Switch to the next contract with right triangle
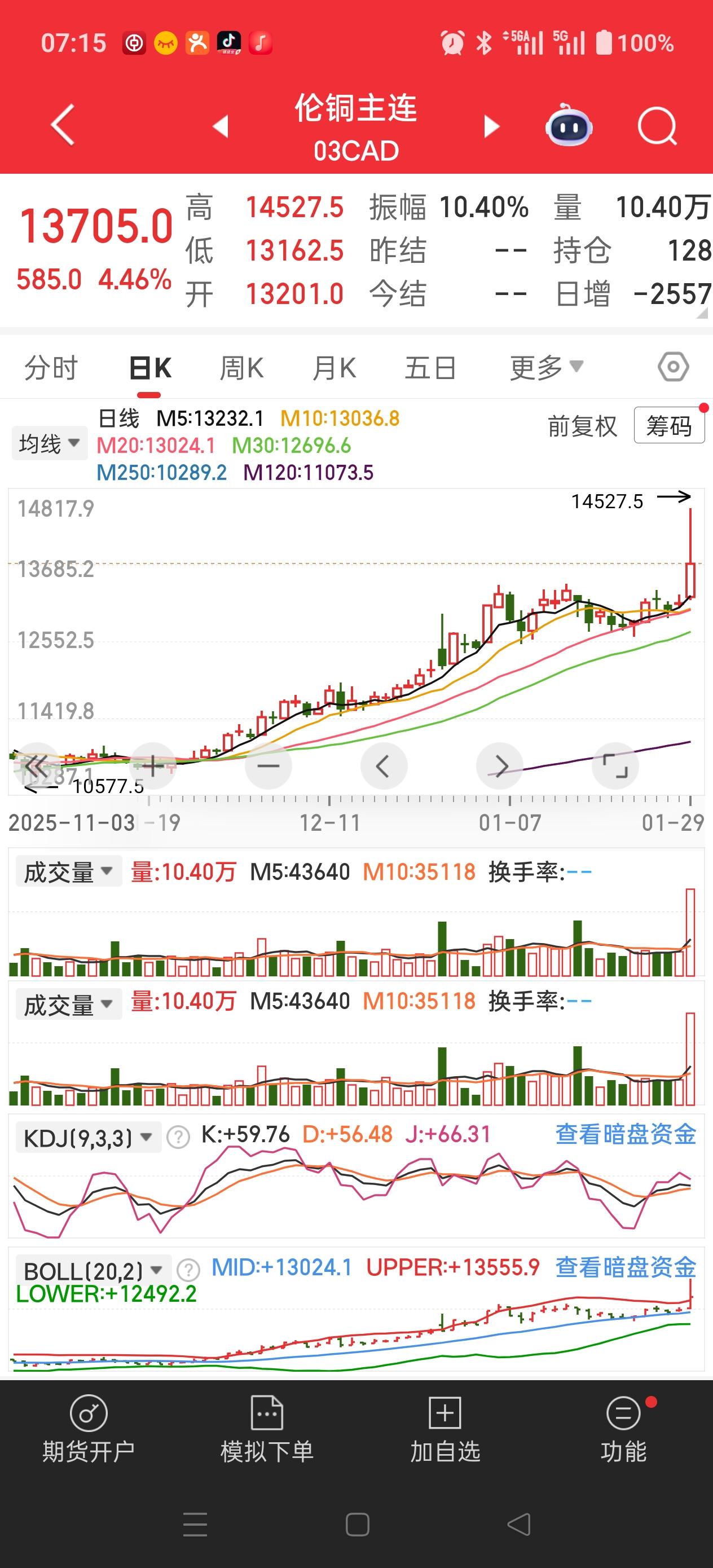This screenshot has height=1568, width=713. 491,126
